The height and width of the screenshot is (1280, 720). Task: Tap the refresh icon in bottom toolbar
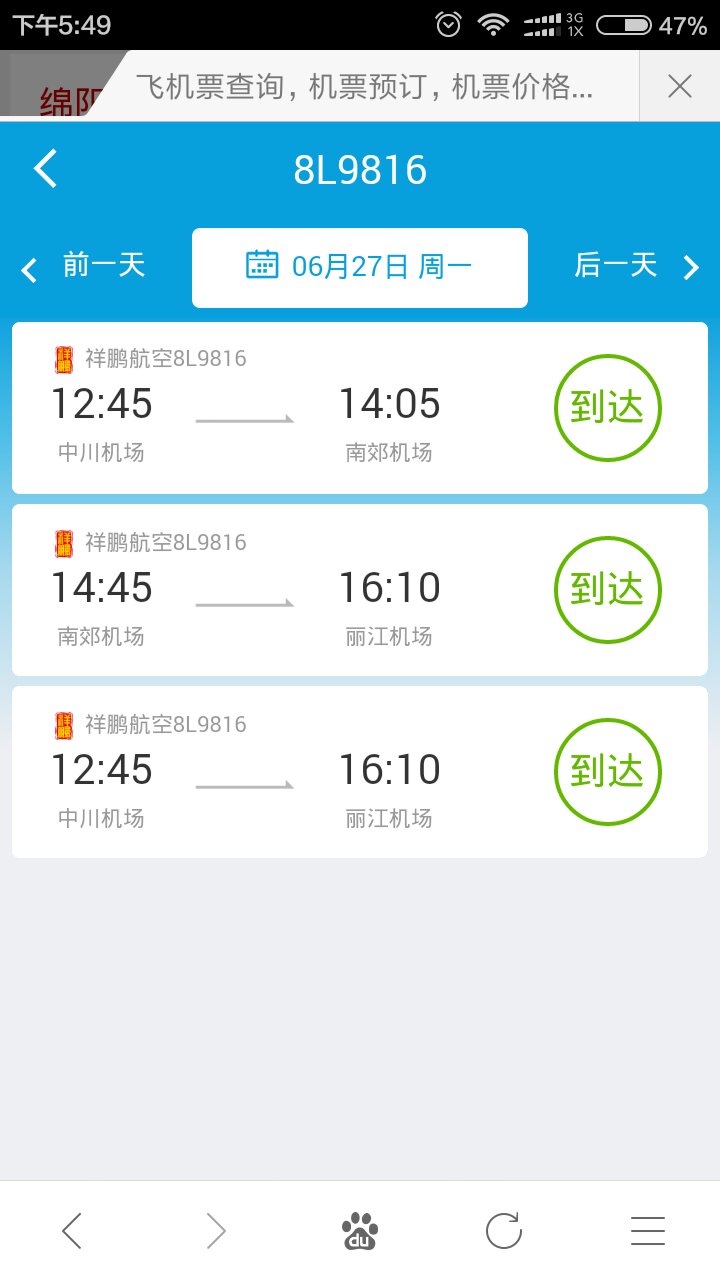pos(504,1229)
